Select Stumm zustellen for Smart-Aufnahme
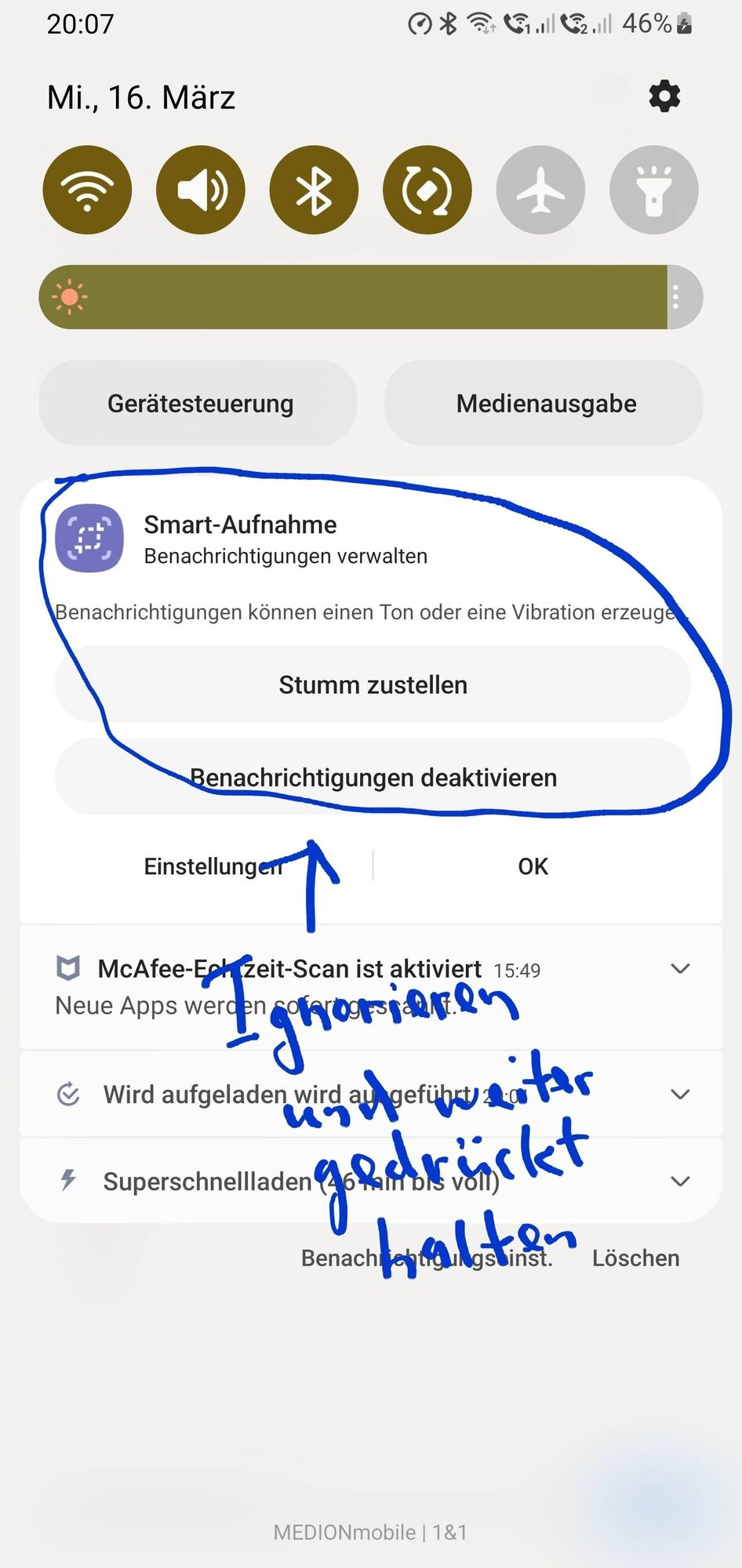The height and width of the screenshot is (1568, 742). click(x=373, y=684)
